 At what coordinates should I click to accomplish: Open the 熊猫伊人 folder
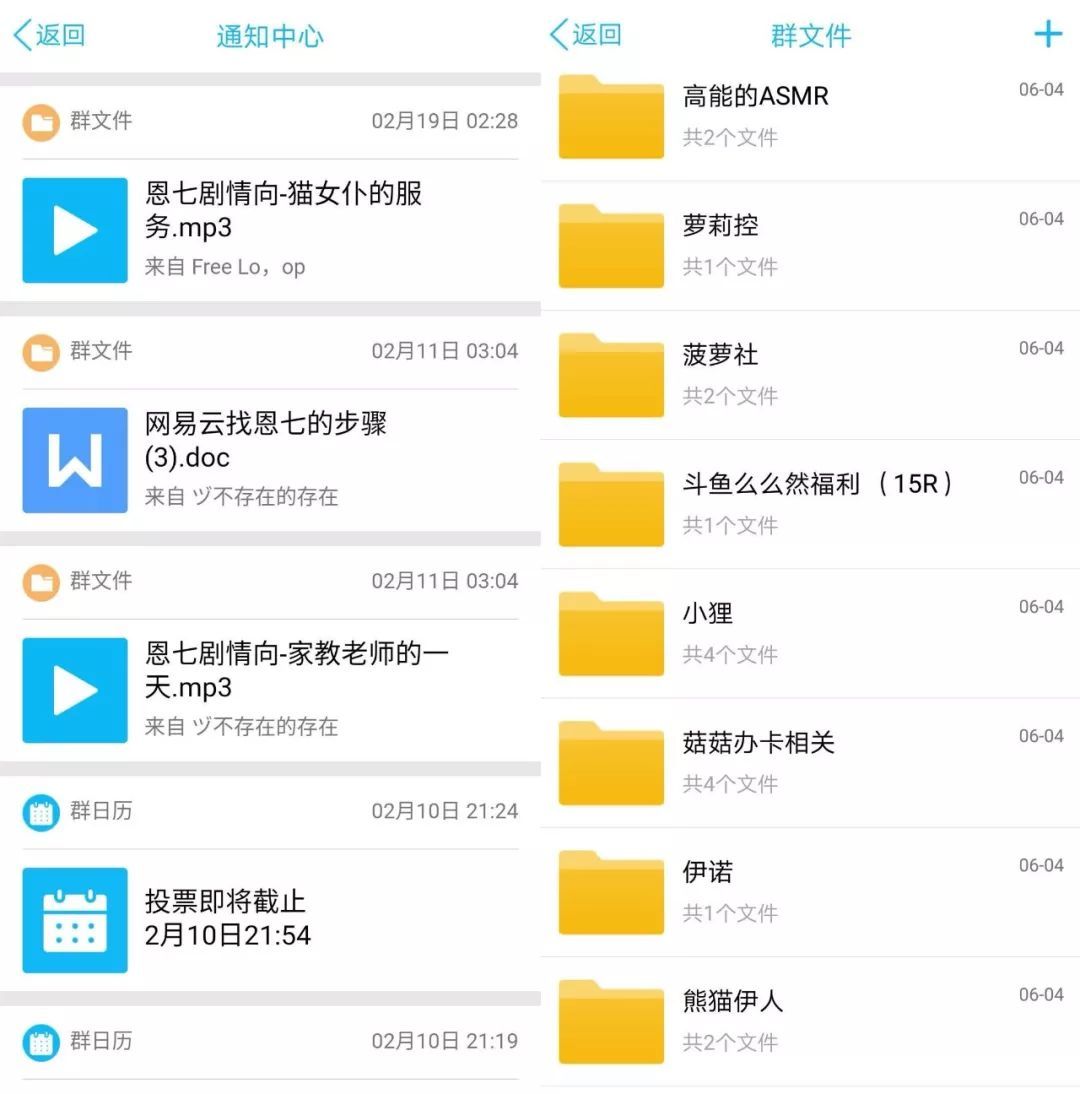[x=810, y=1020]
